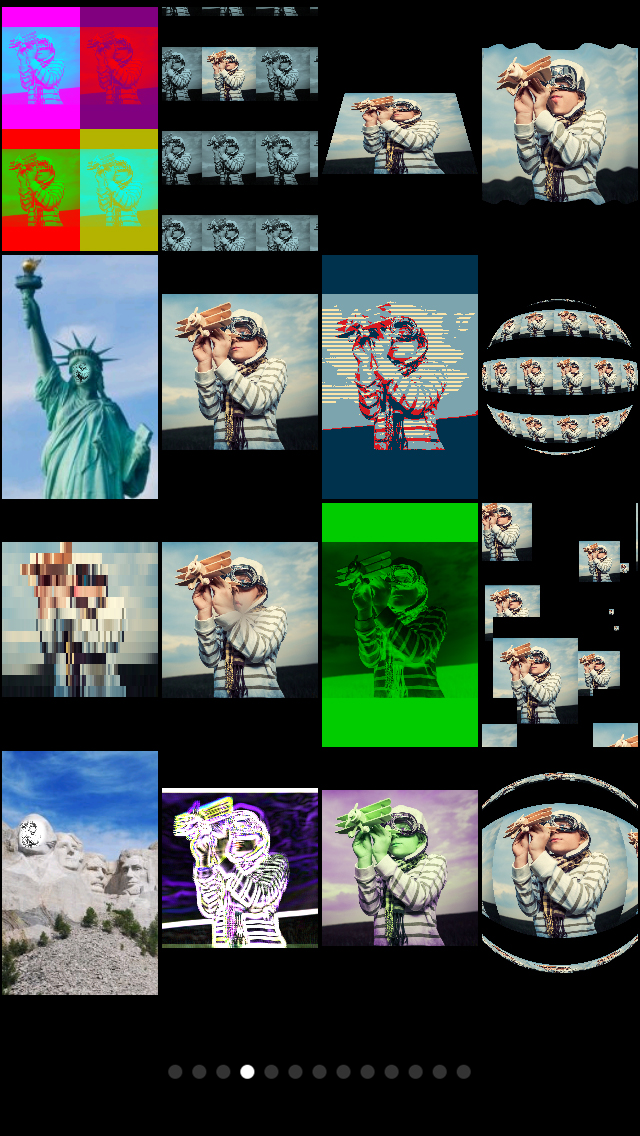Apply the neon glowing edges effect
The width and height of the screenshot is (640, 1136).
point(240,868)
